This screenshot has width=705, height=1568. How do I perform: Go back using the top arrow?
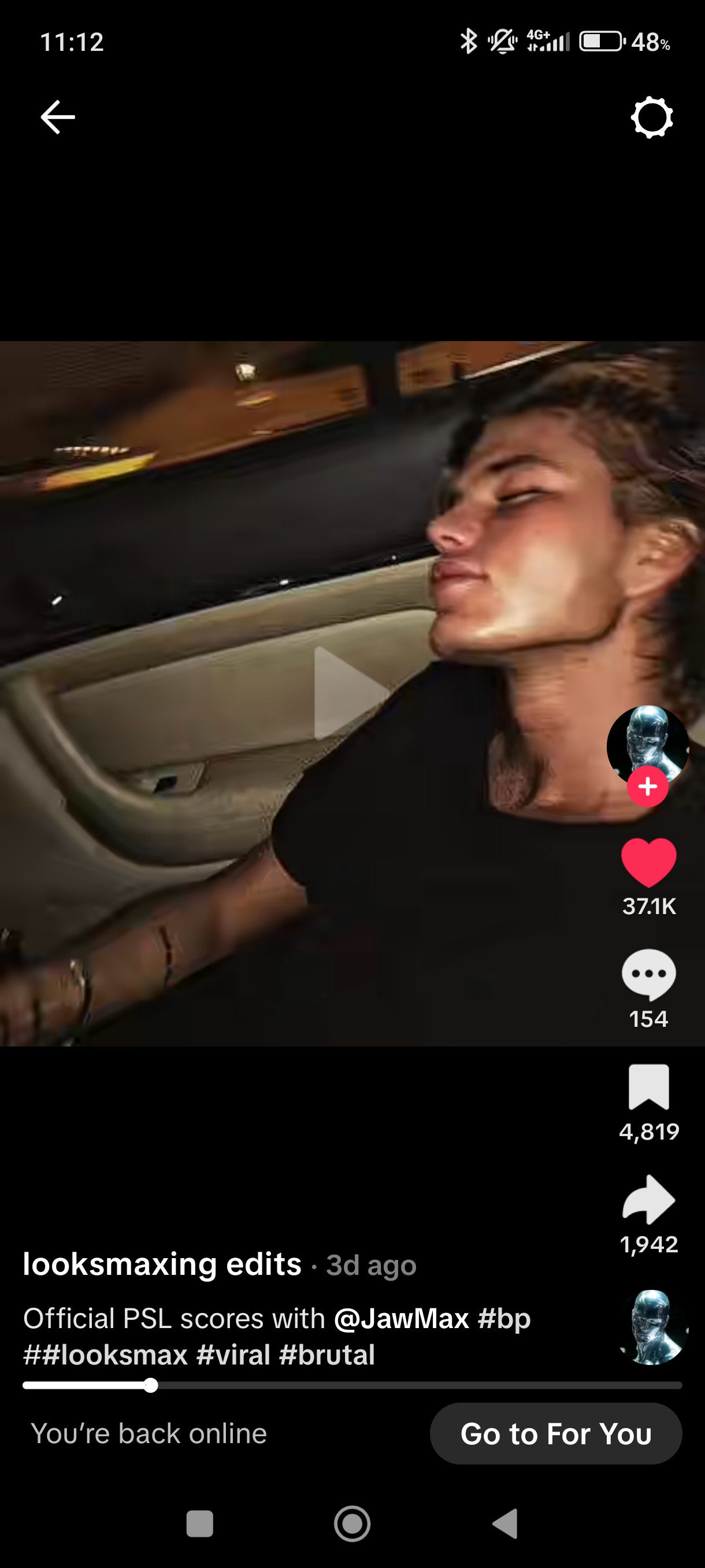[x=58, y=117]
